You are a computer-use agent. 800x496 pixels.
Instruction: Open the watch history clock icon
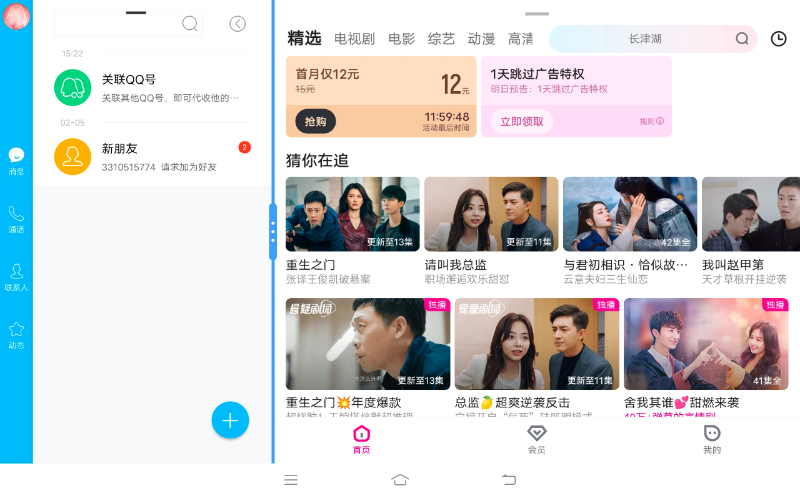tap(778, 39)
